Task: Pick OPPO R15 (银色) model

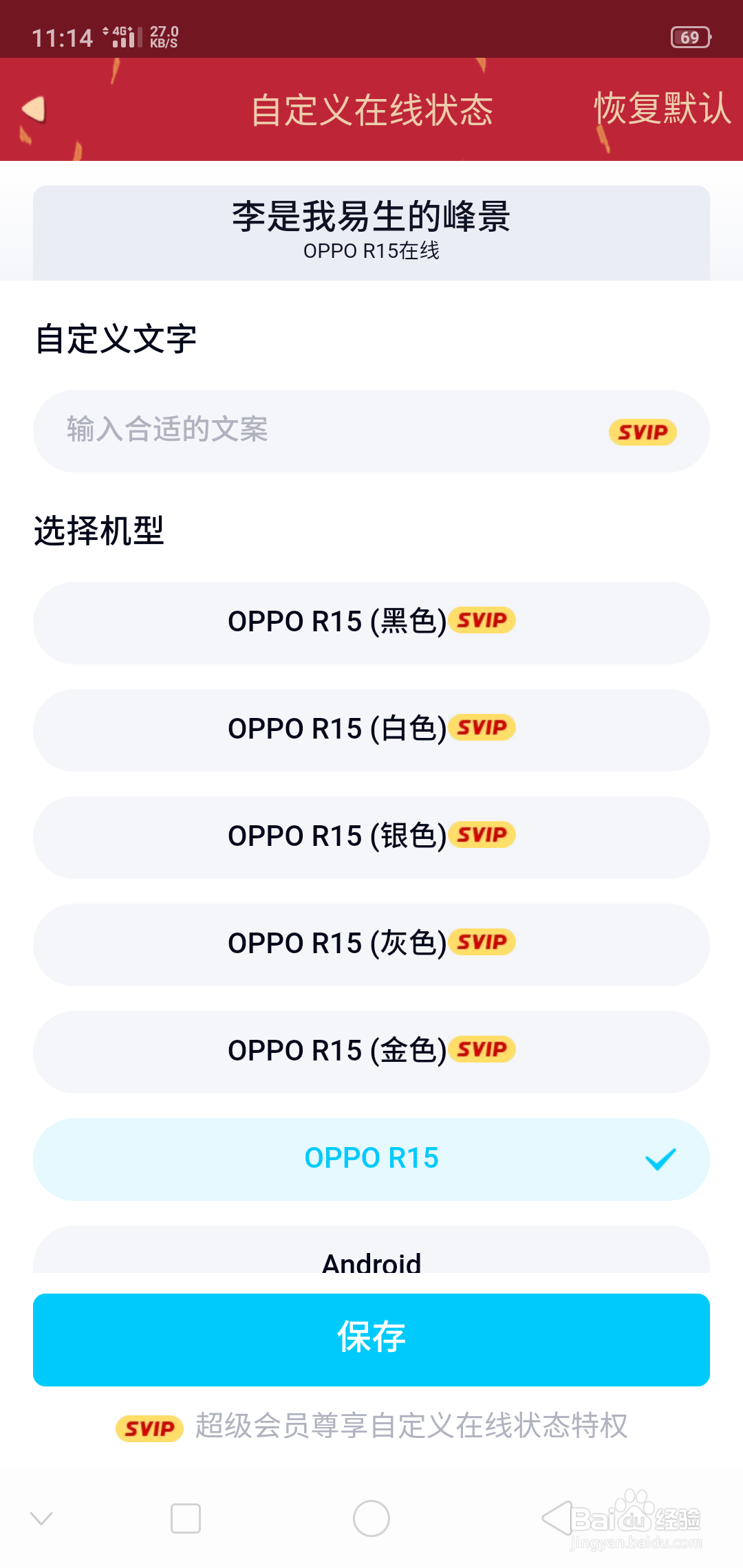Action: click(x=371, y=837)
